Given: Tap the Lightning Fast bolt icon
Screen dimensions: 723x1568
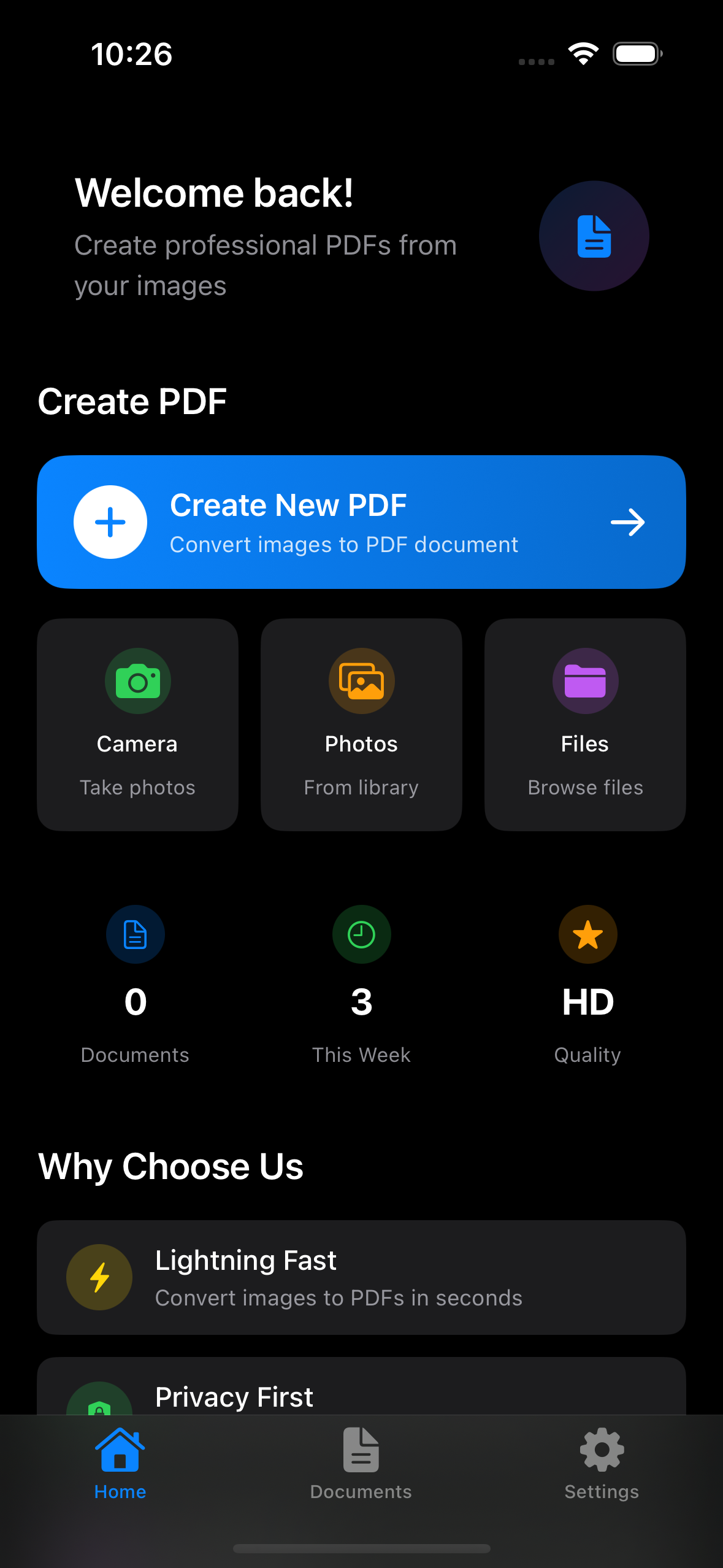Looking at the screenshot, I should (x=99, y=1277).
